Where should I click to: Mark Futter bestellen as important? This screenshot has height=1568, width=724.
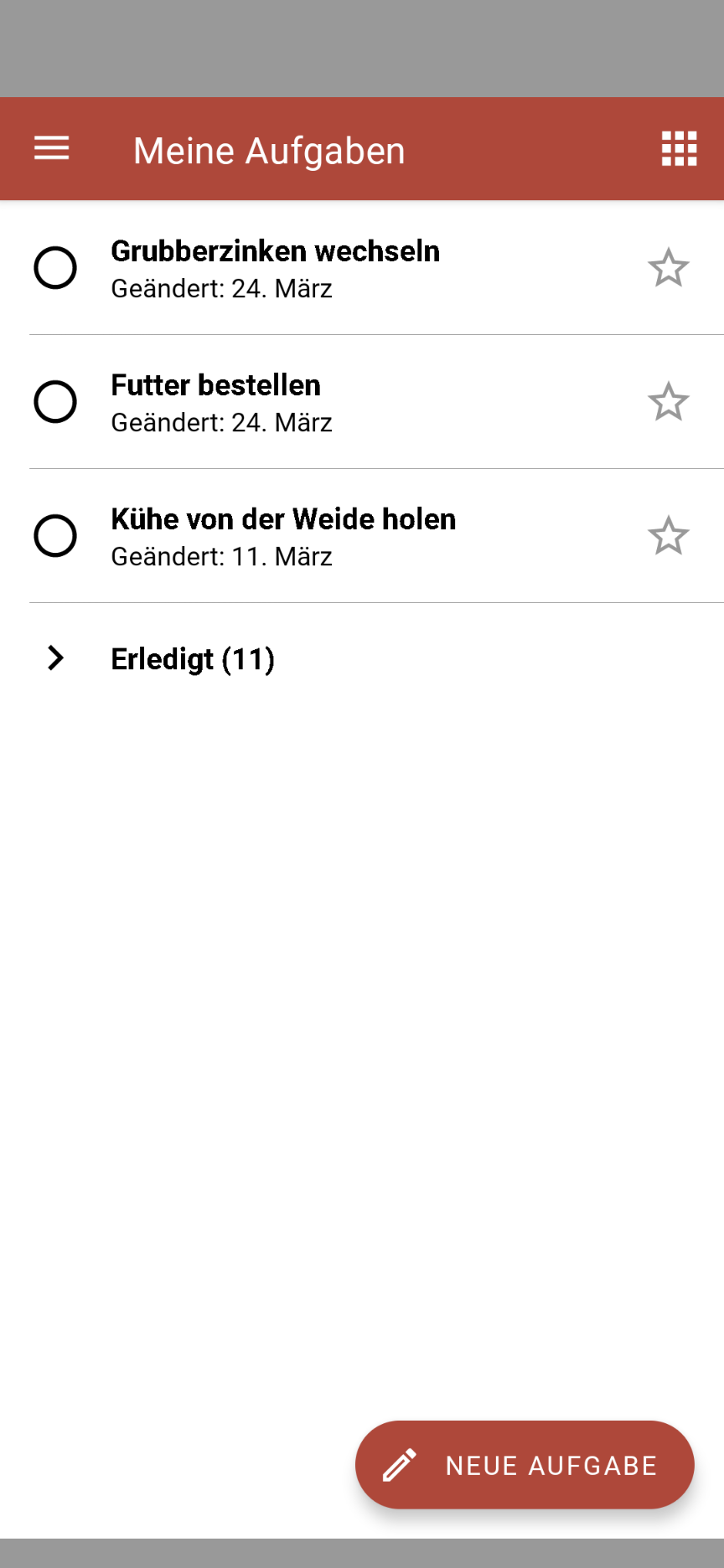pyautogui.click(x=668, y=402)
